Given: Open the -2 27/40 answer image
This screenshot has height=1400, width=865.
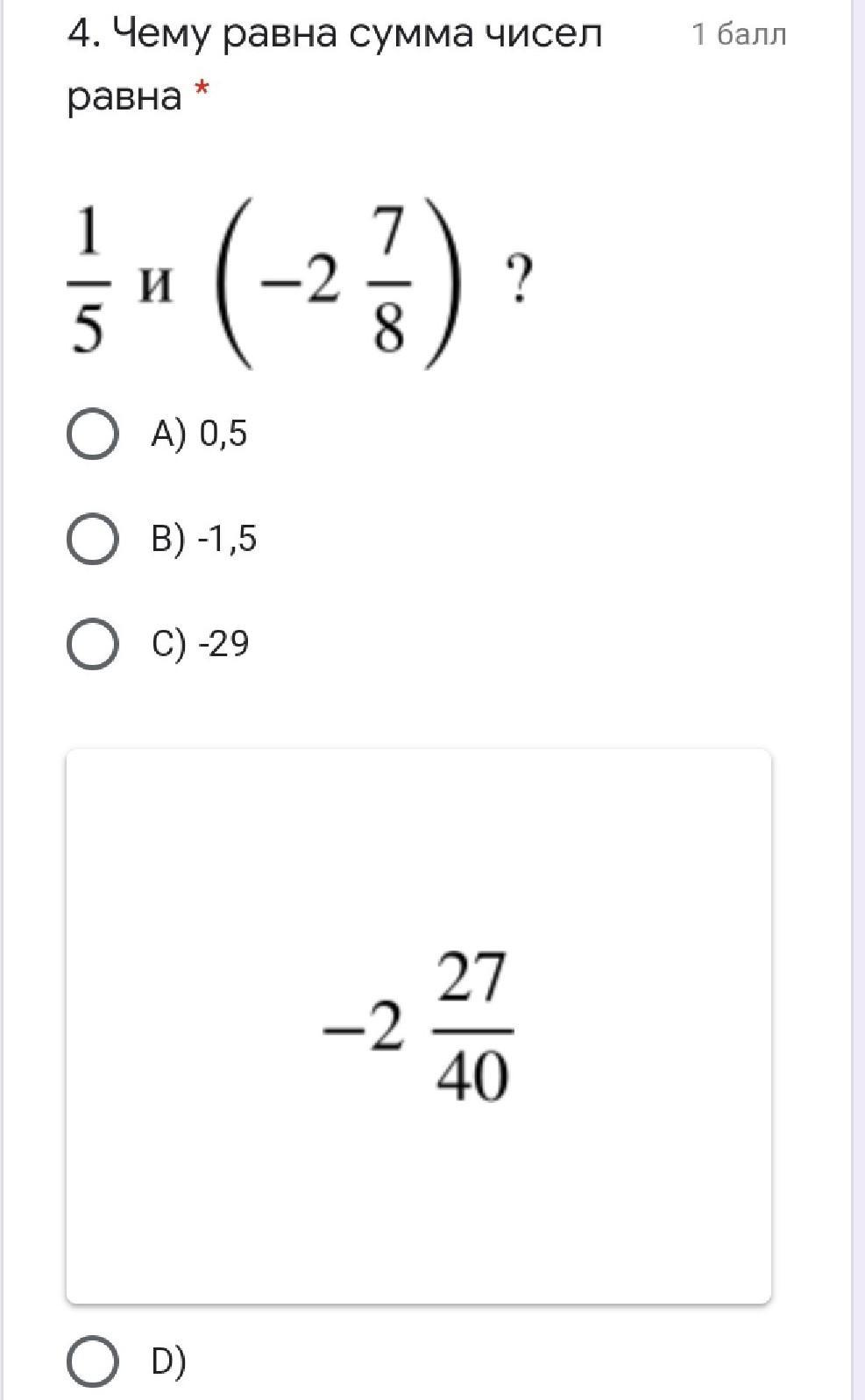Looking at the screenshot, I should pyautogui.click(x=419, y=1026).
